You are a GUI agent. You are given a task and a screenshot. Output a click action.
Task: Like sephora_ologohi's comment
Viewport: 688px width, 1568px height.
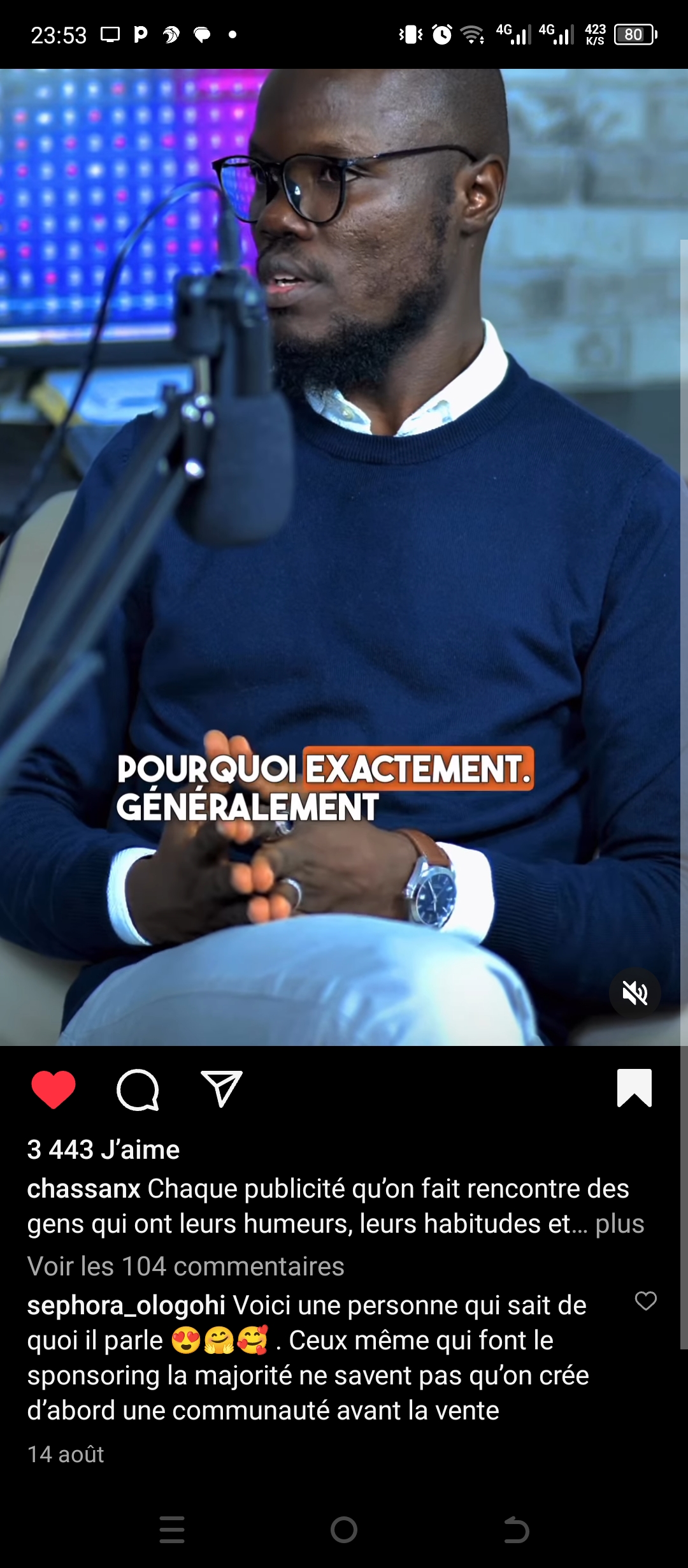(x=646, y=1301)
